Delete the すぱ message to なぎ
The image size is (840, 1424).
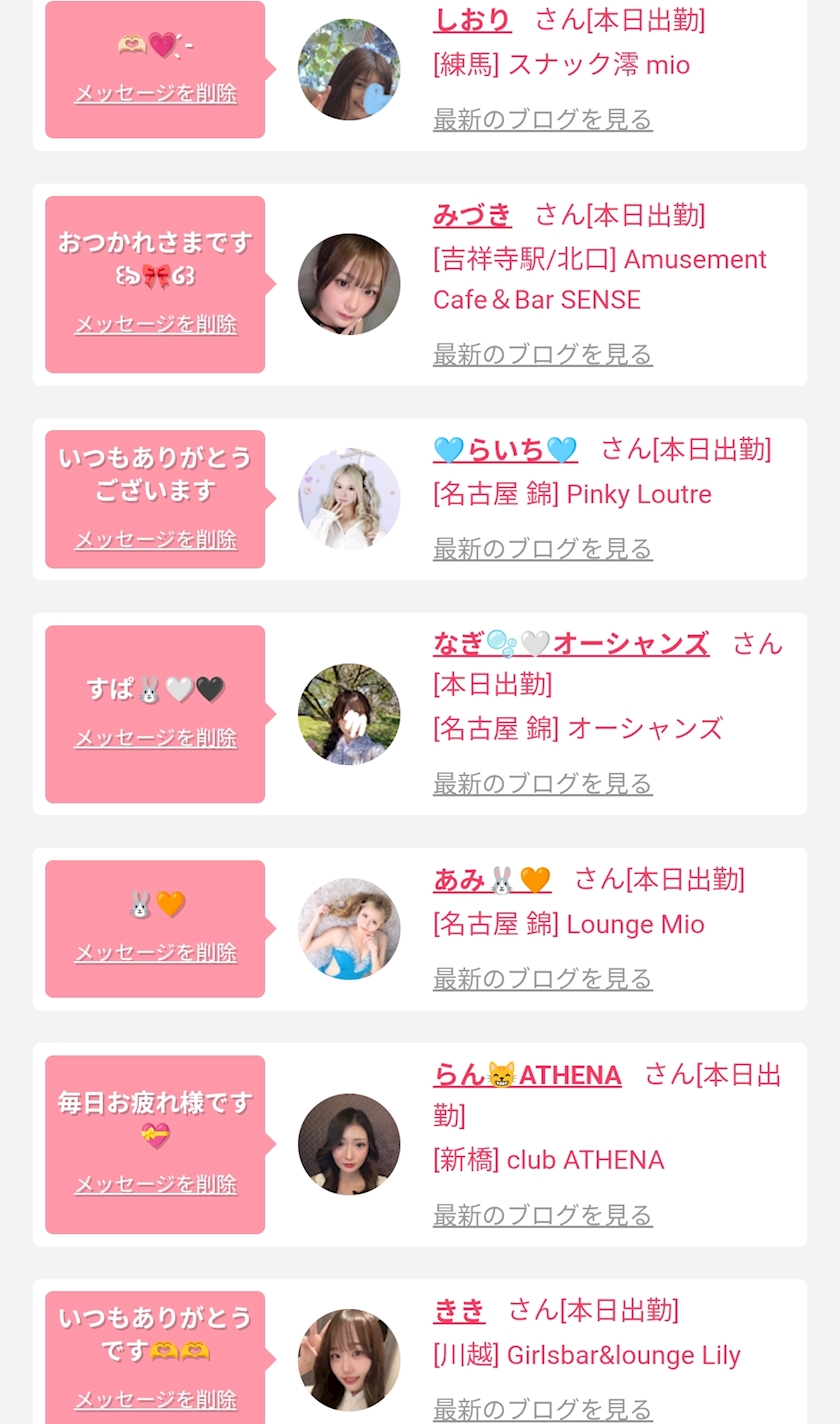(x=156, y=738)
